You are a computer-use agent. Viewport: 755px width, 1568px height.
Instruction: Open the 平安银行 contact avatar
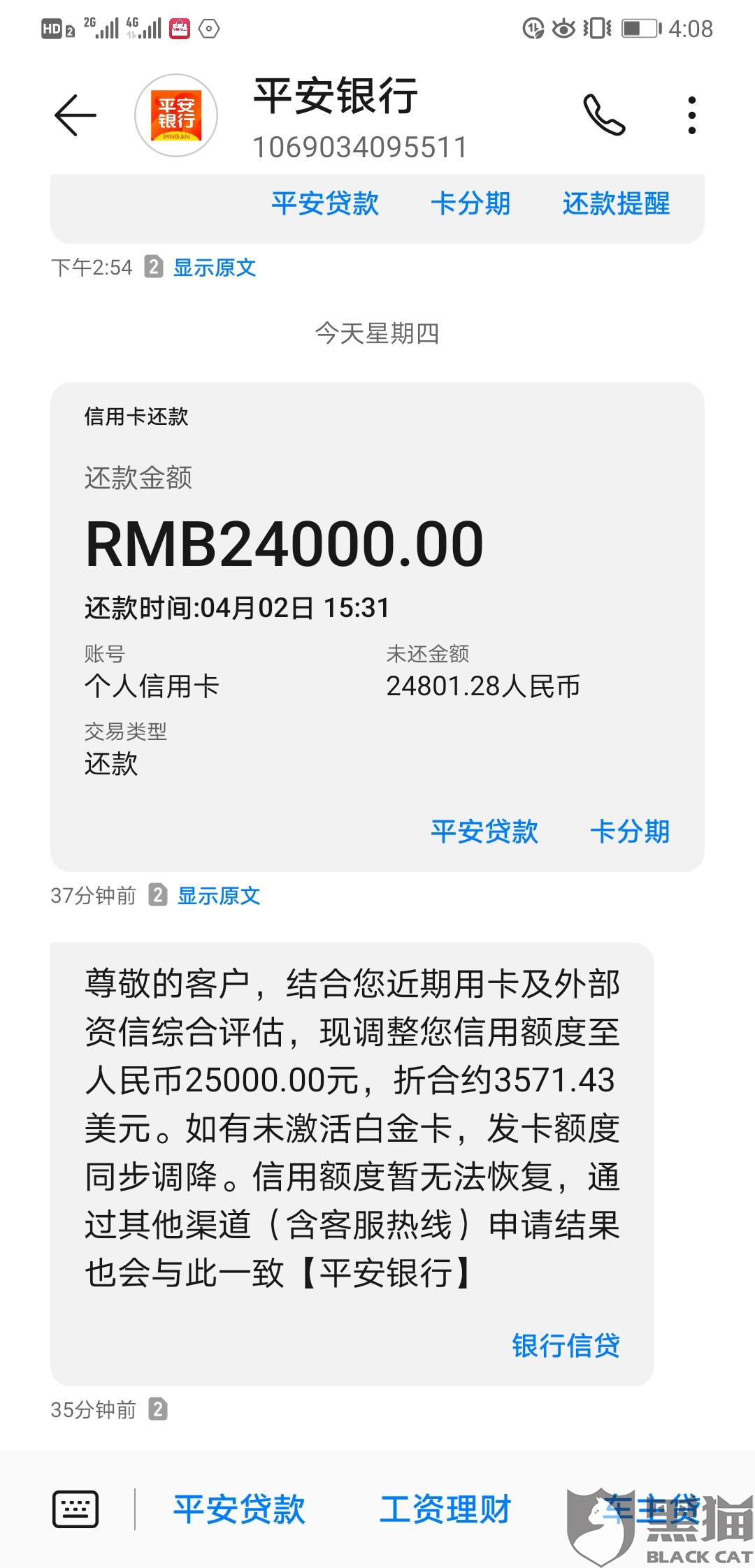[176, 115]
